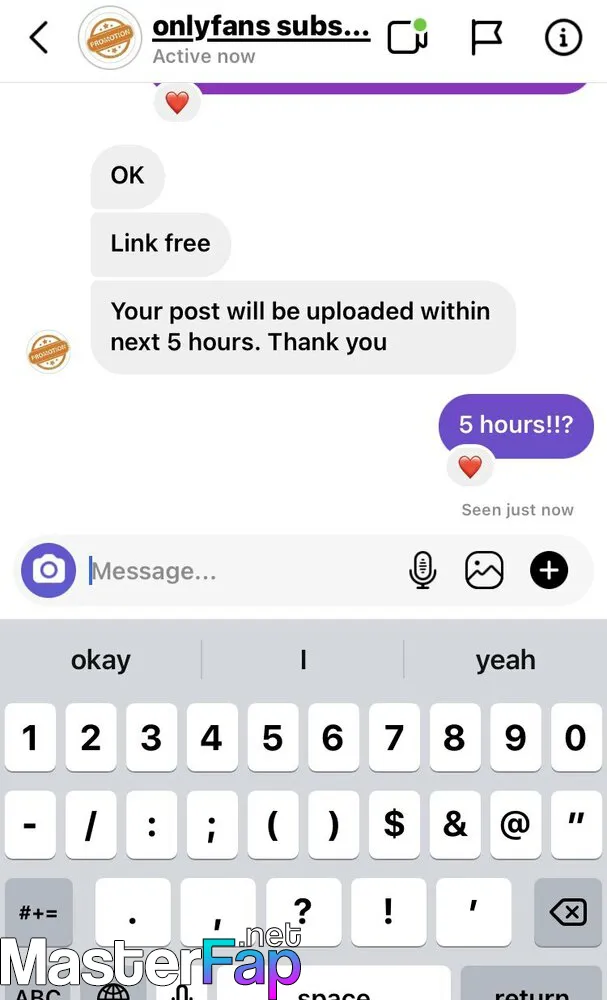This screenshot has width=607, height=1000.
Task: Type the @ key
Action: (x=515, y=824)
